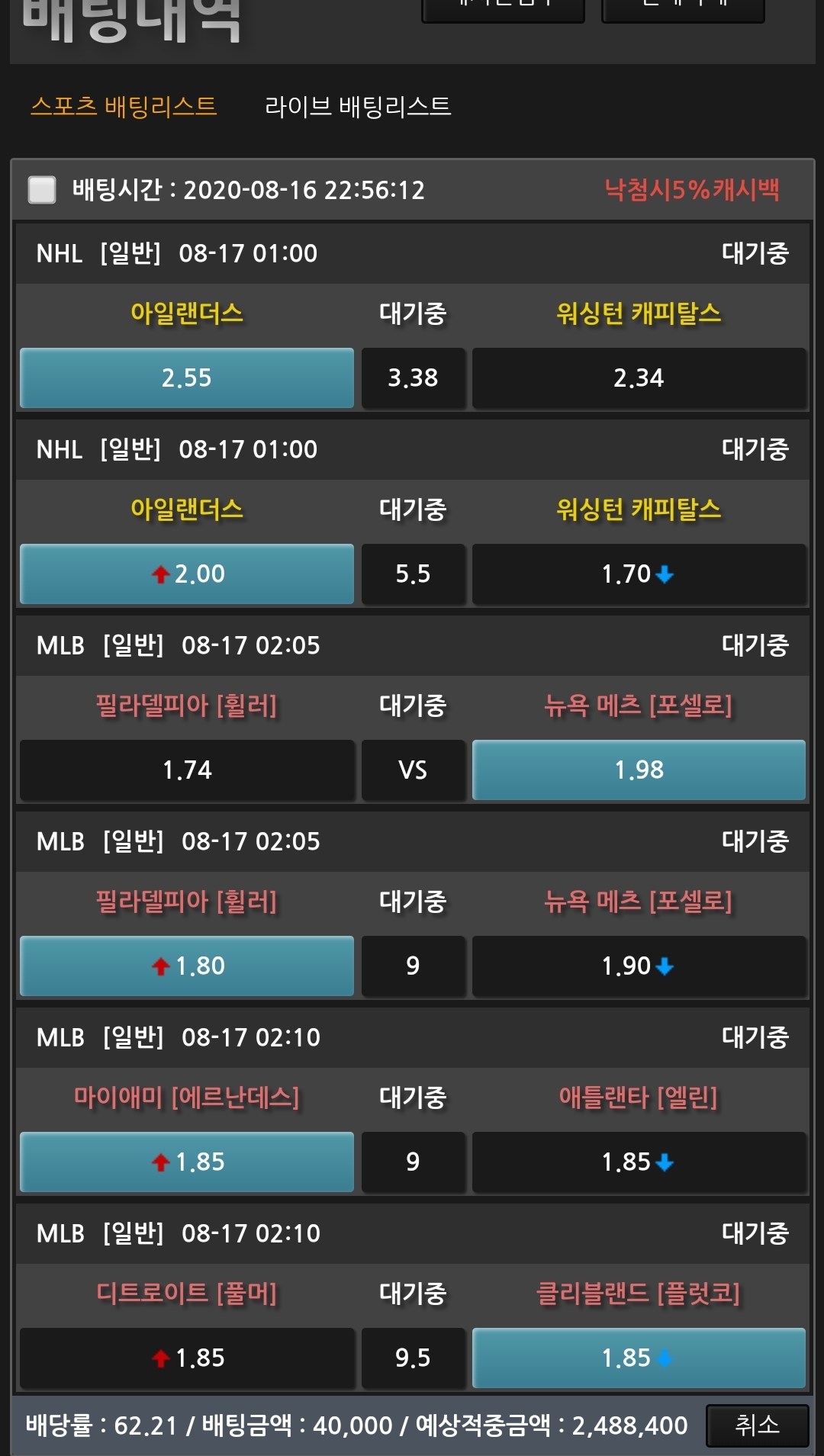Check the box next to 배팅시간 2020-08-16
The image size is (824, 1456).
click(x=42, y=190)
